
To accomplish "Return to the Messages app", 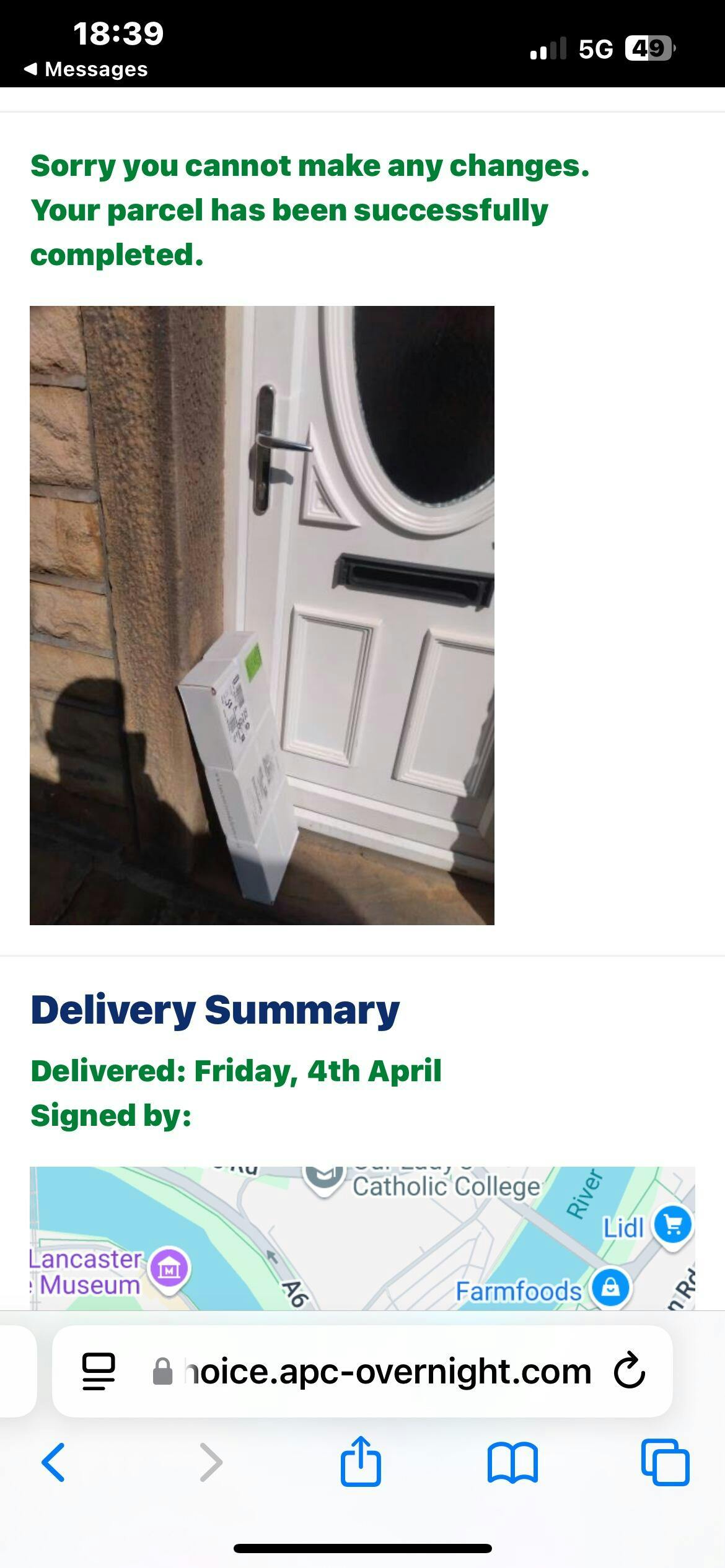I will click(x=86, y=69).
